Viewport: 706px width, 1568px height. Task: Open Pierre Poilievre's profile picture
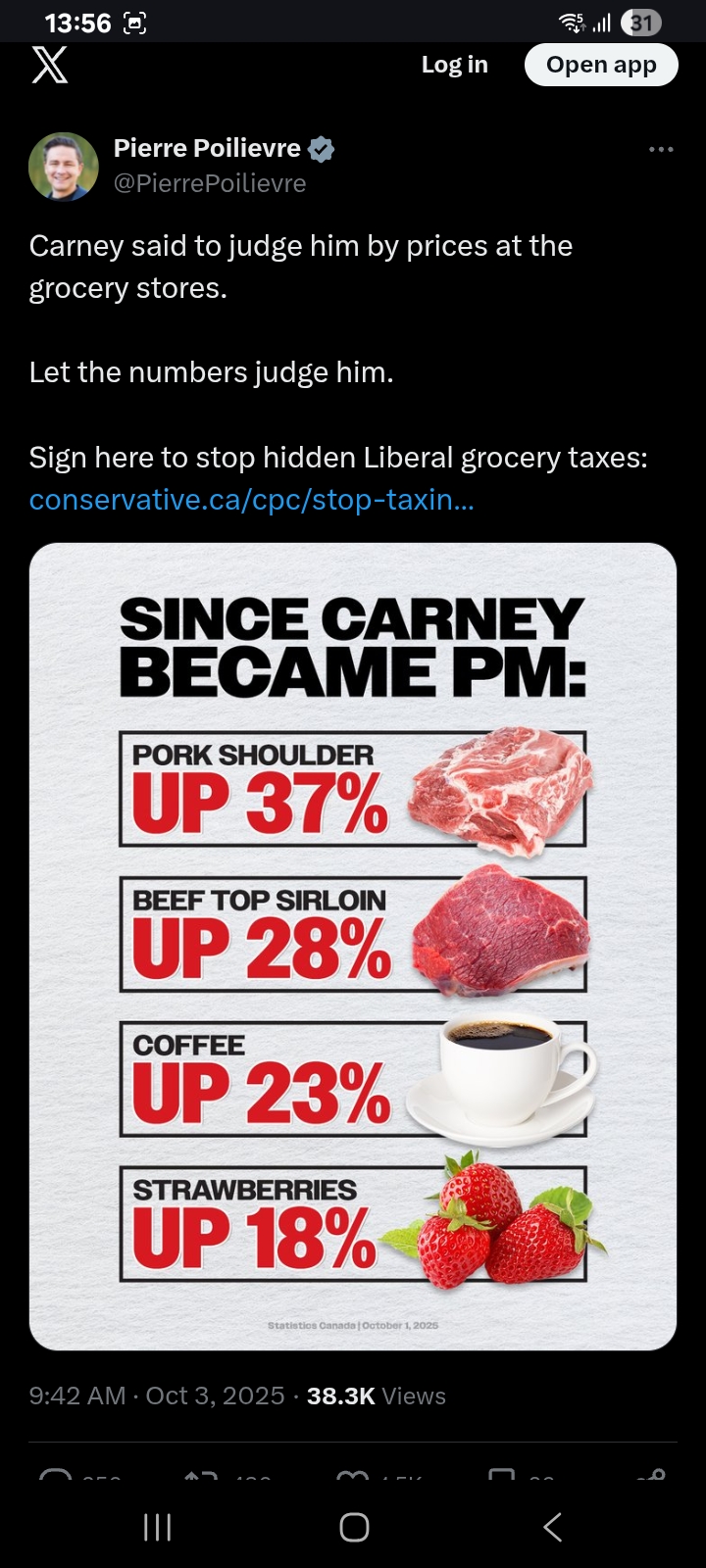click(64, 167)
